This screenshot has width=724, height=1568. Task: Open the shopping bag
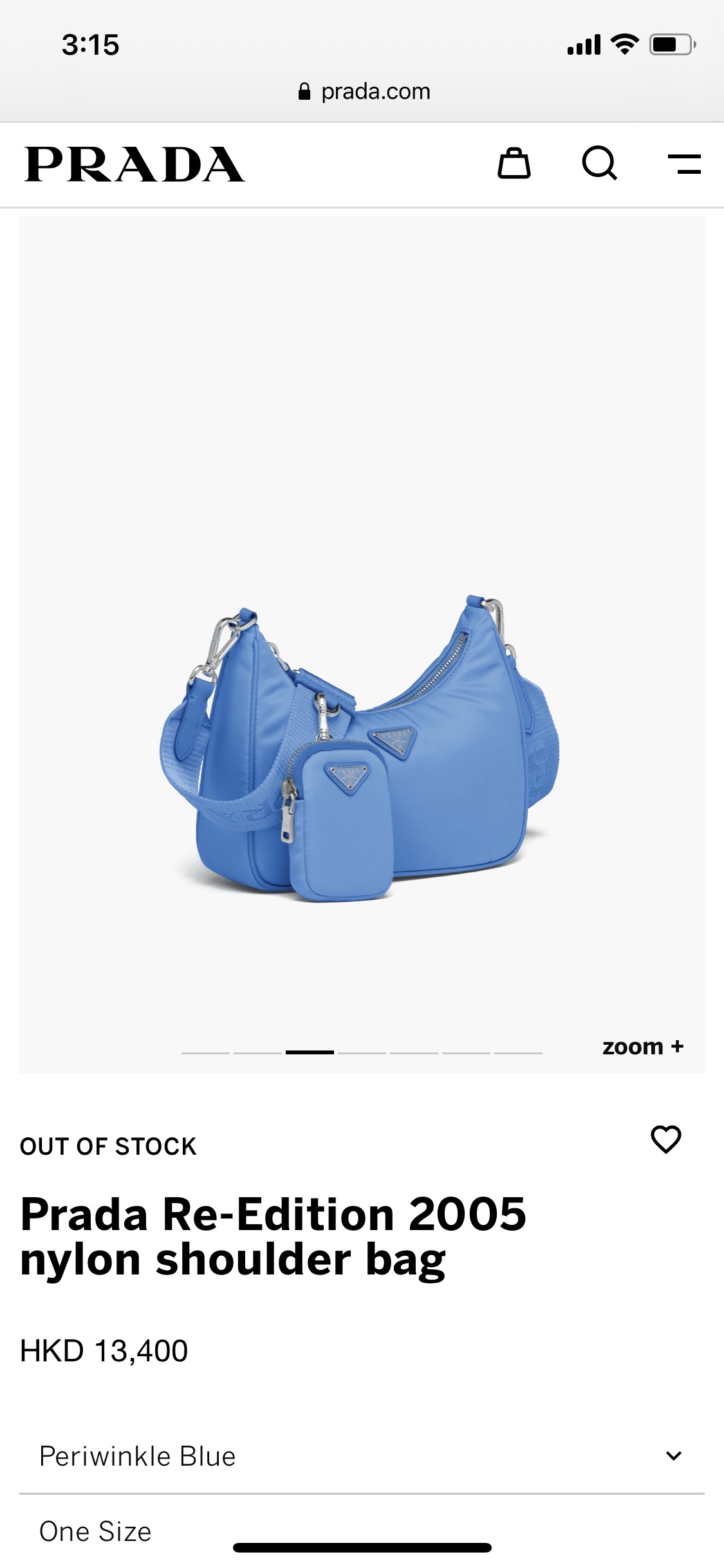tap(514, 163)
